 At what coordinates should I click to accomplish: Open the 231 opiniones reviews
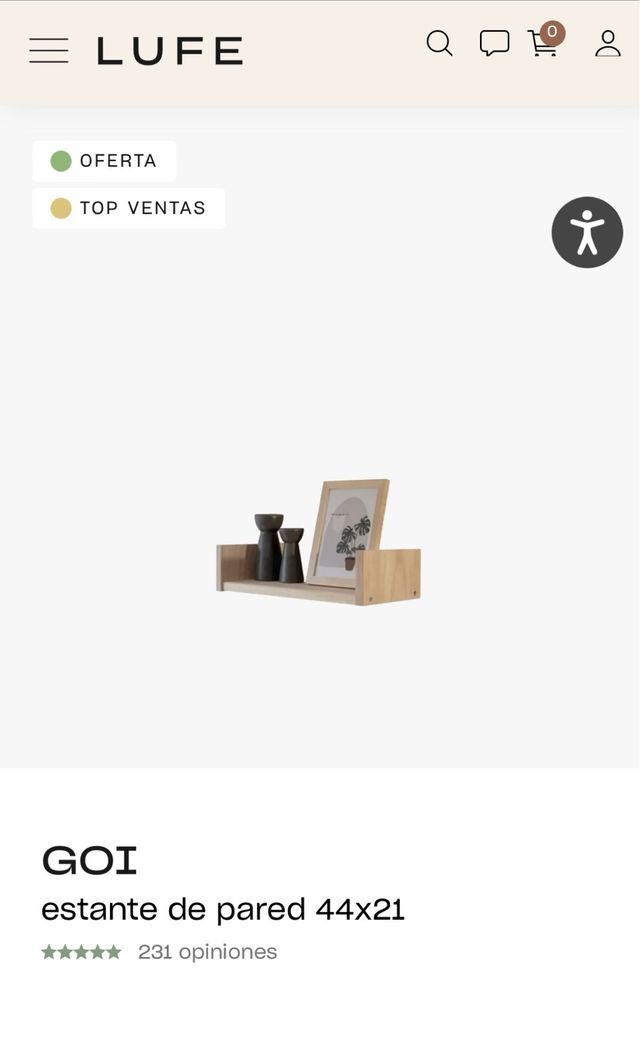207,952
